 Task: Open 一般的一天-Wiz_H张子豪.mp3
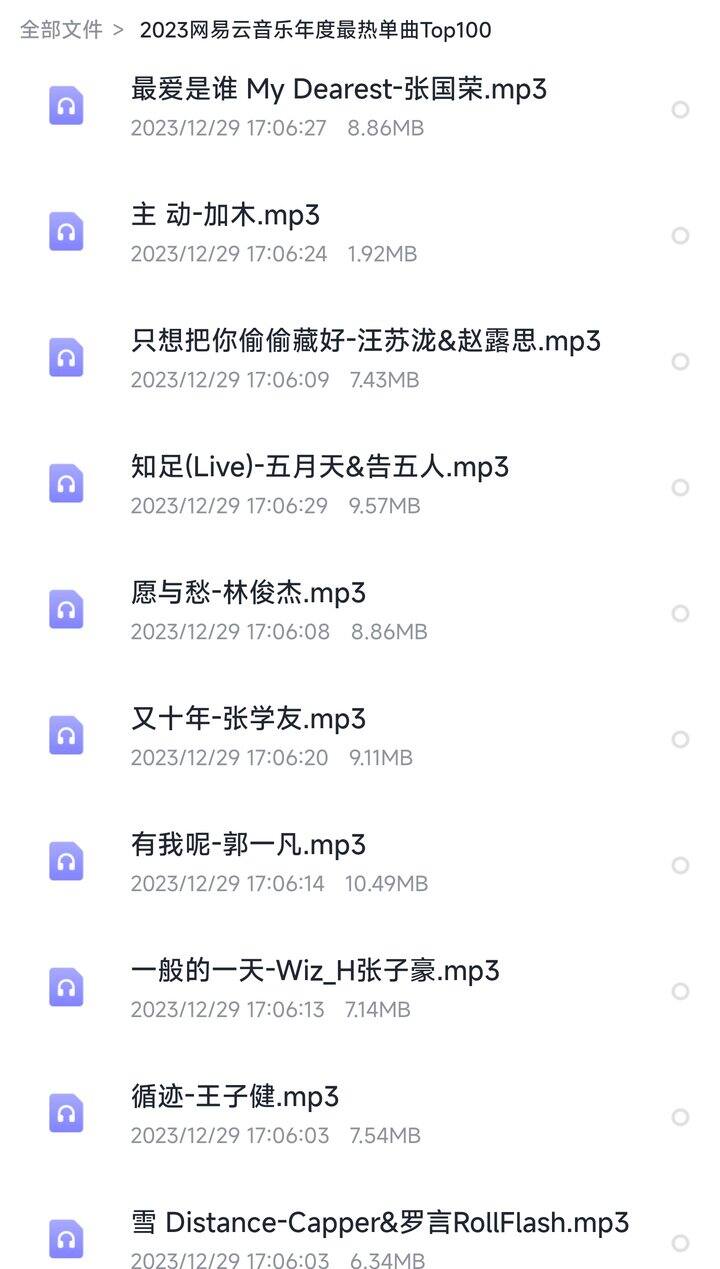(x=360, y=989)
